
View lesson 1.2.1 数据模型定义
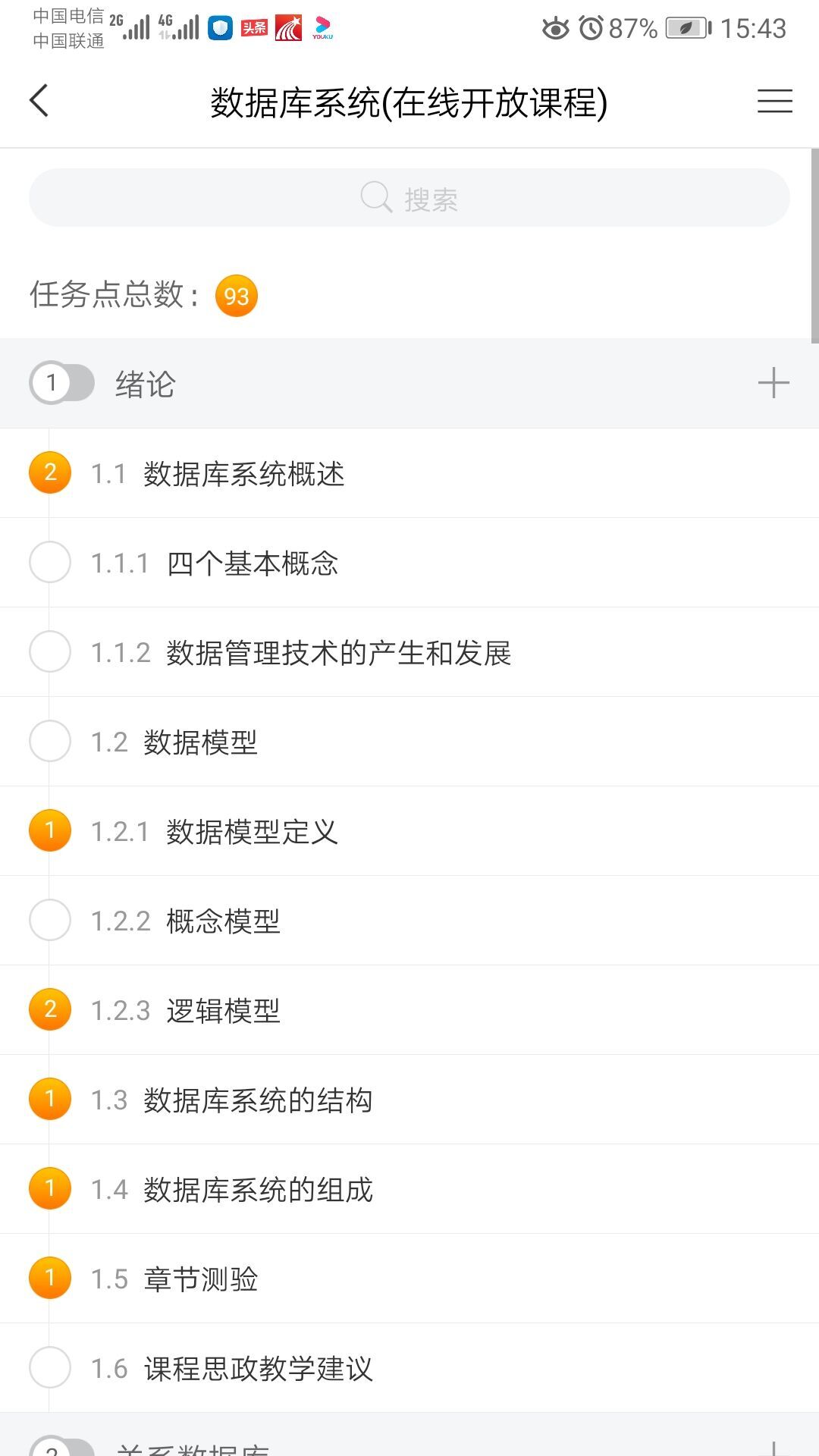pyautogui.click(x=409, y=831)
